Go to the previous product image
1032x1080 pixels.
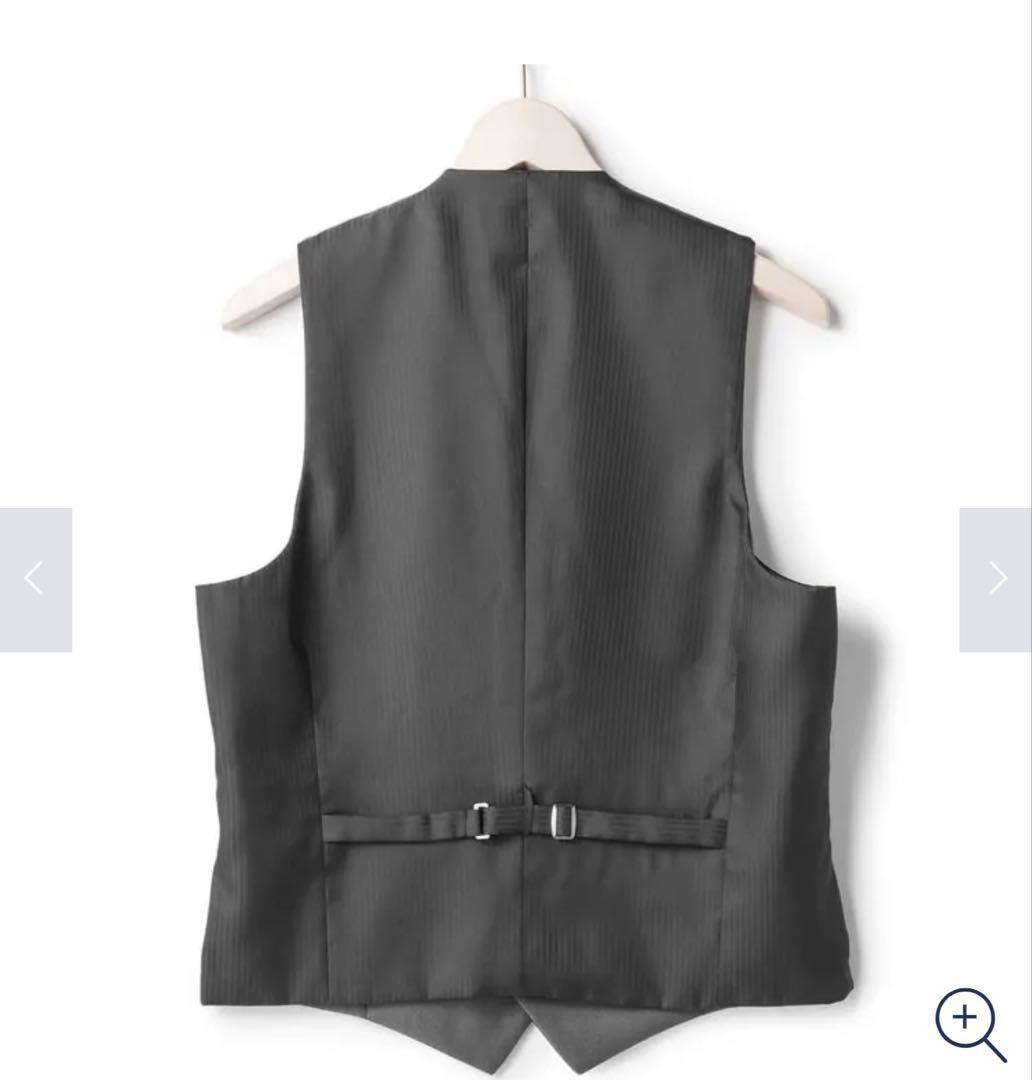[x=35, y=579]
